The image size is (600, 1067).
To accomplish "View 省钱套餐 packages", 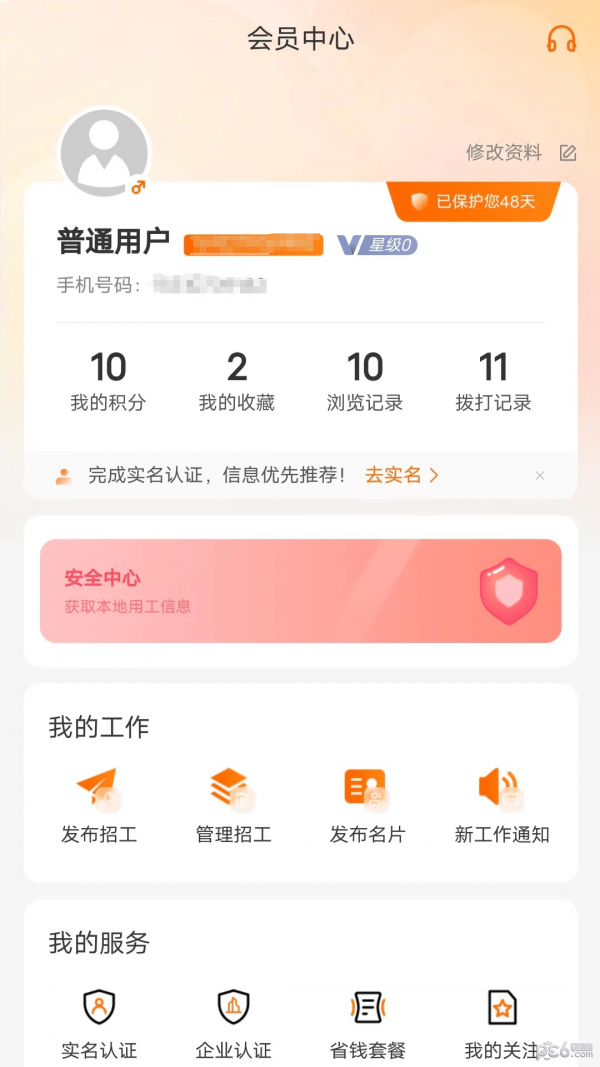I will point(367,1023).
